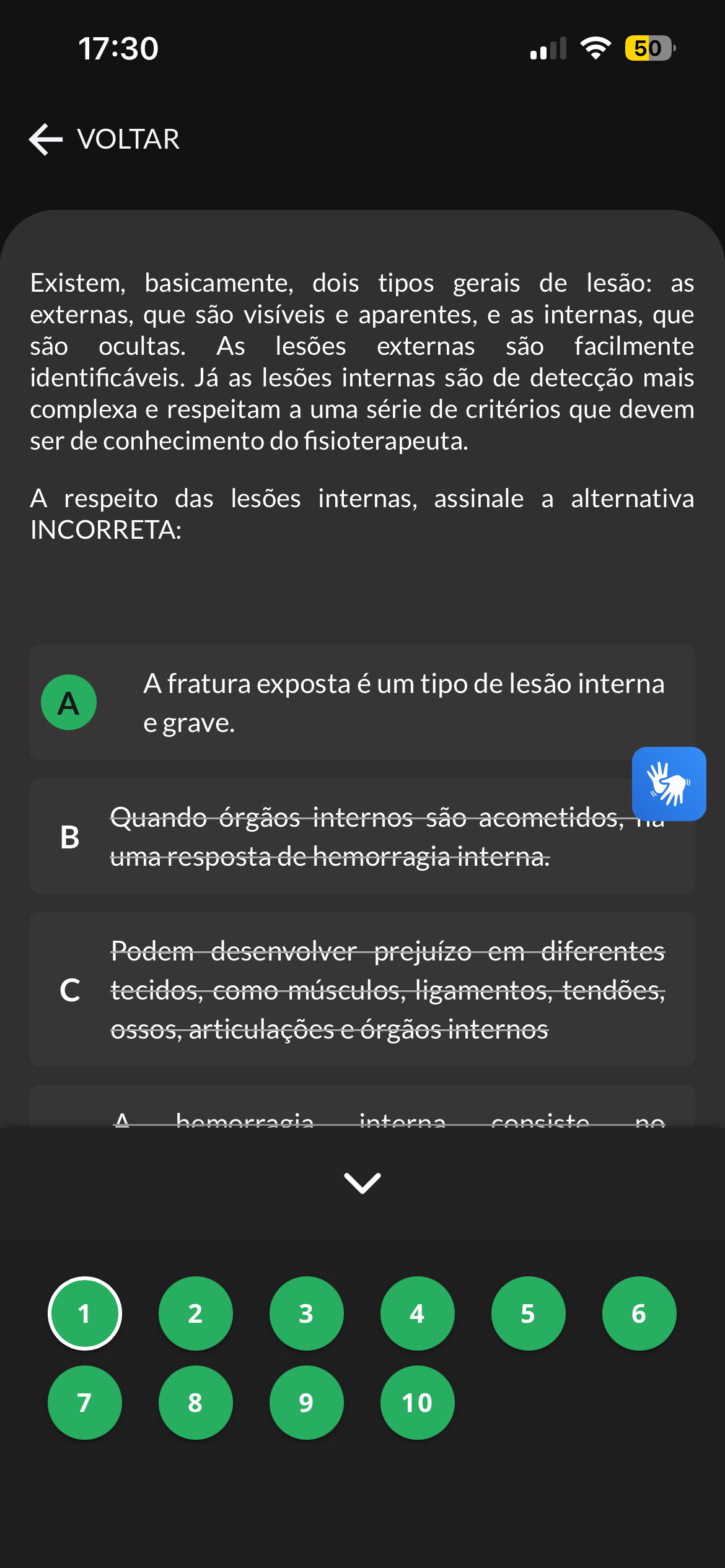Jump to question 7
Viewport: 725px width, 1568px height.
[85, 1403]
